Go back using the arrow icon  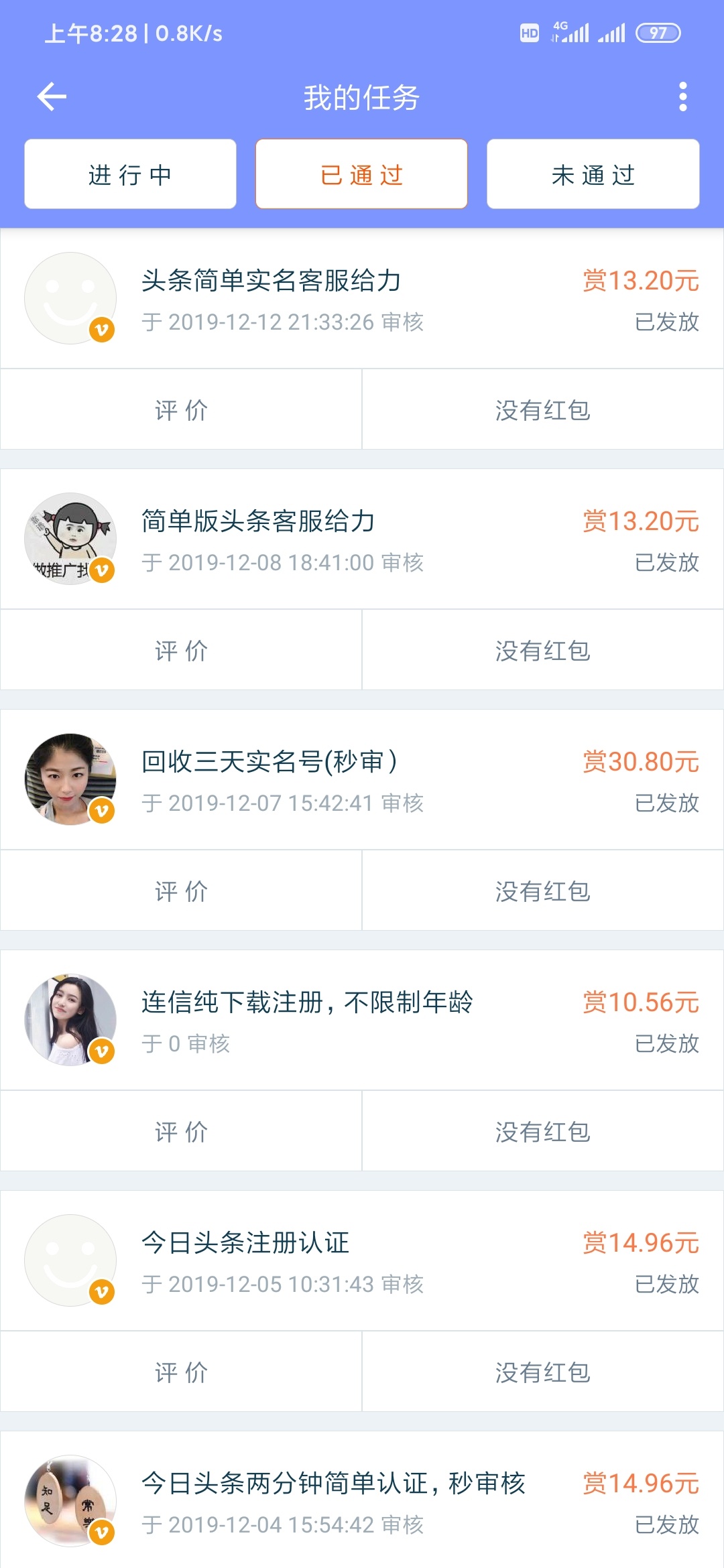click(52, 96)
